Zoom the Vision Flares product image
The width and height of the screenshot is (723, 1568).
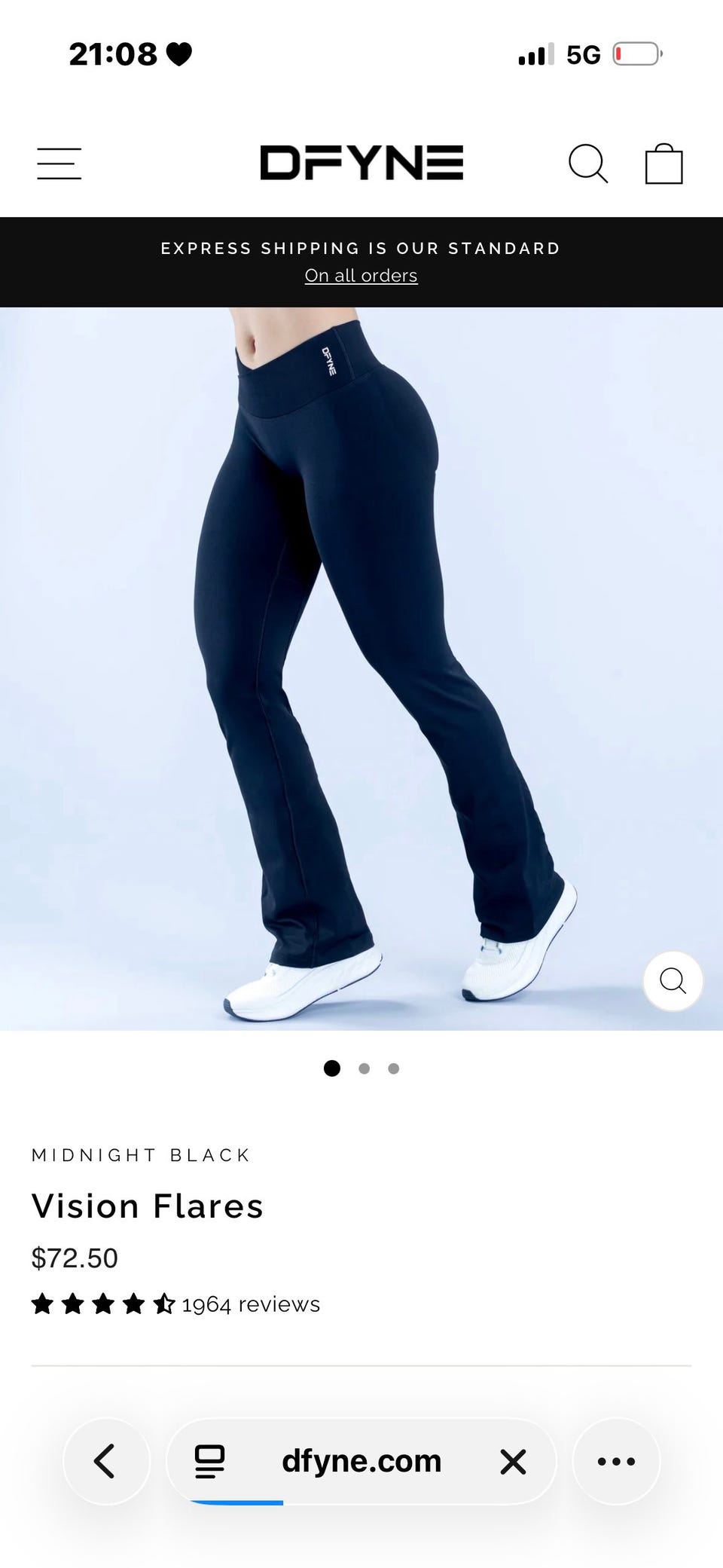tap(673, 981)
